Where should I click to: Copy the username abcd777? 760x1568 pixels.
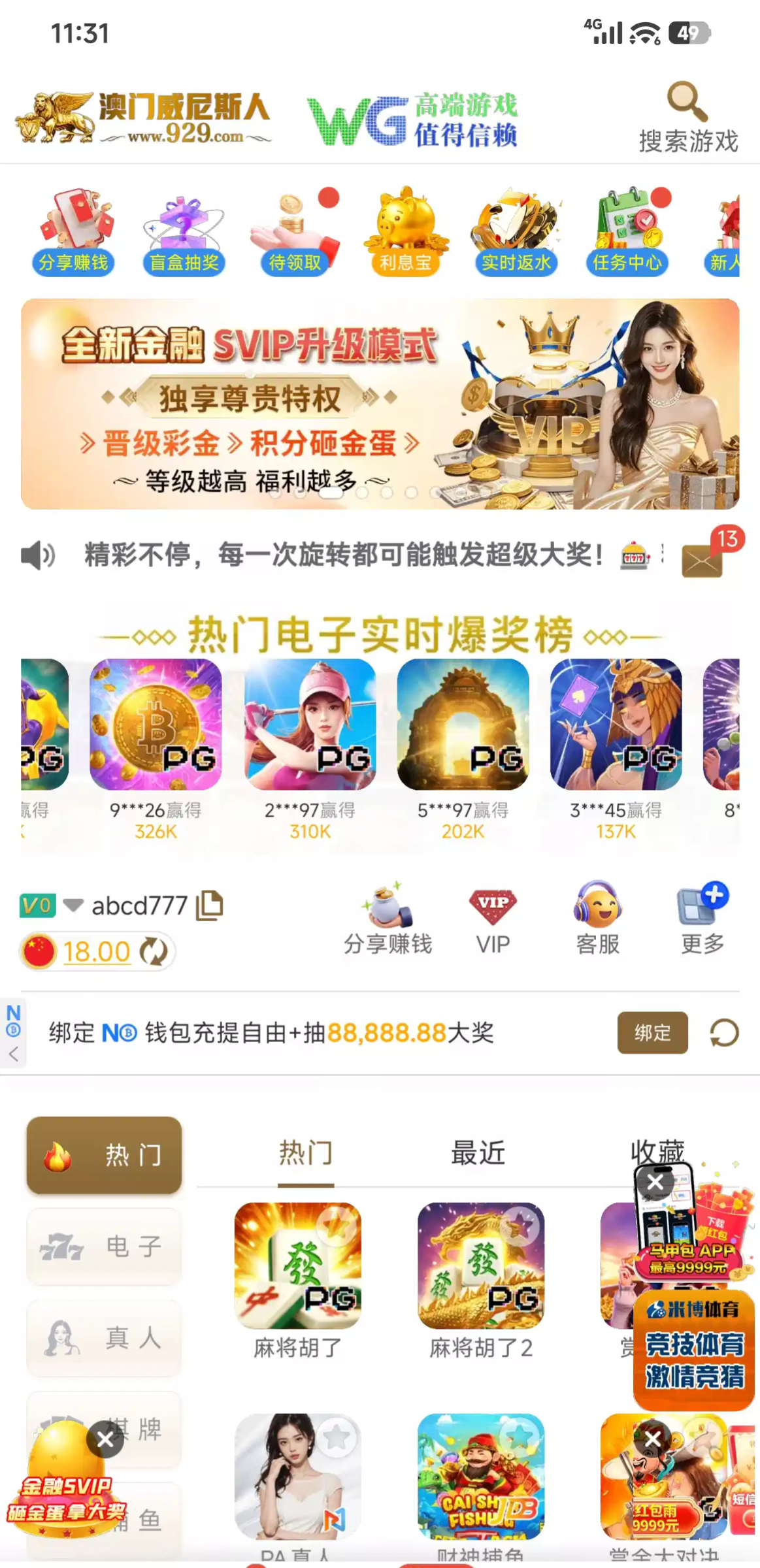[x=210, y=906]
